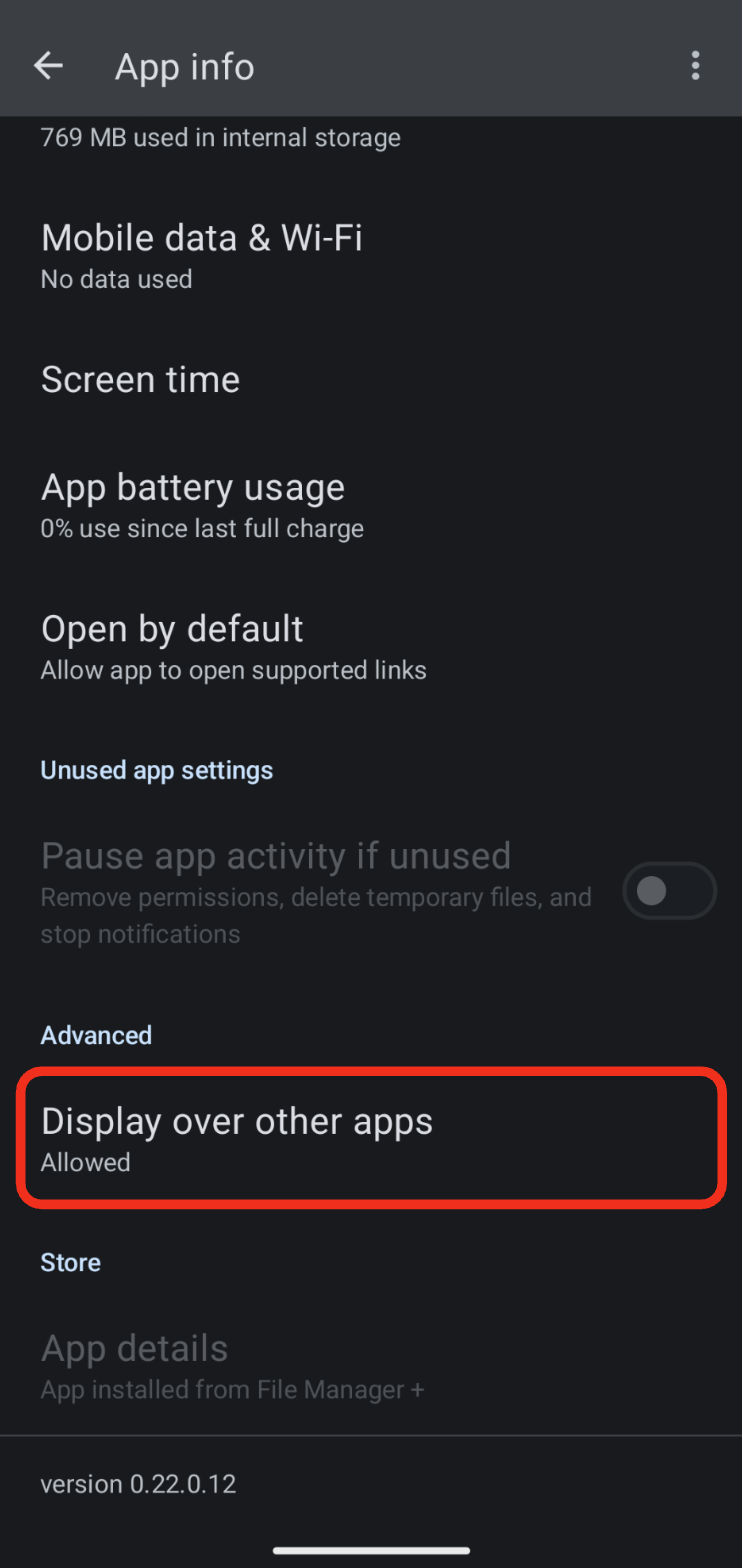The height and width of the screenshot is (1568, 742).
Task: Open Mobile data & Wi-Fi settings
Action: 371,256
